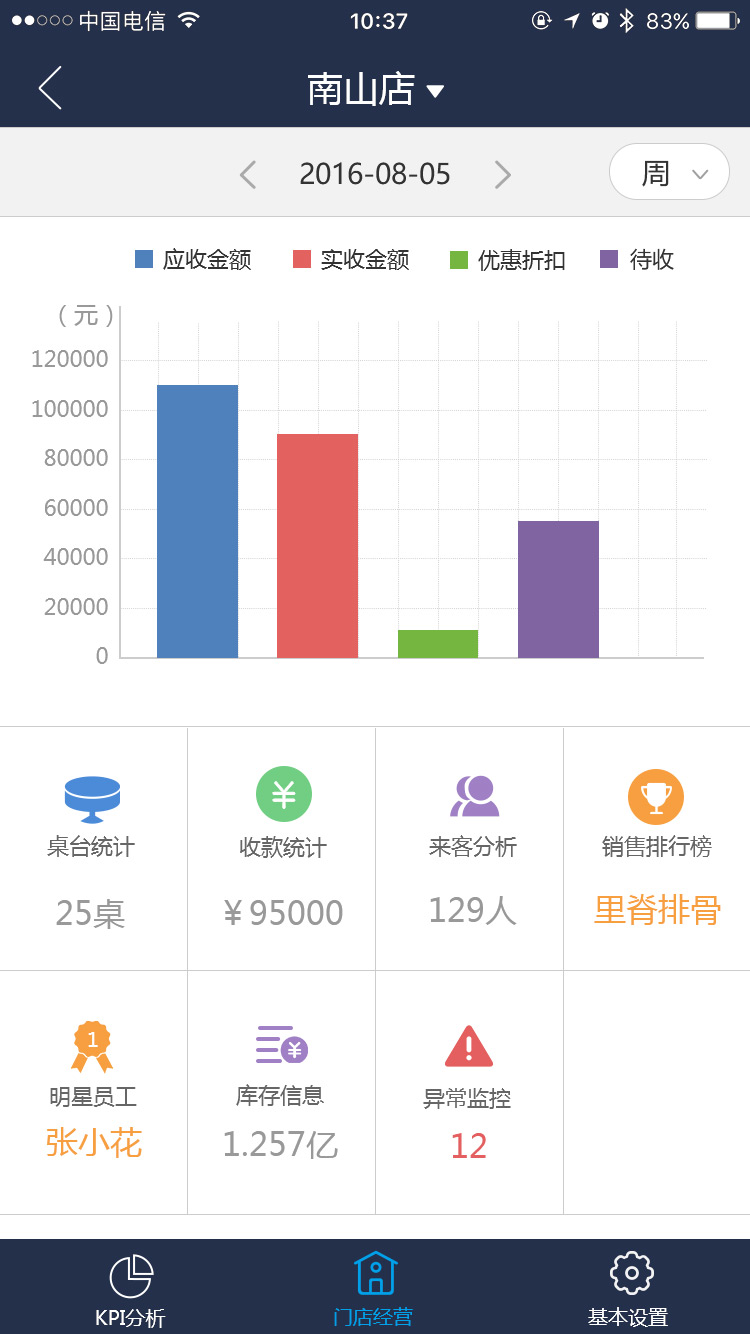Check the 异常监控 alerts
750x1334 pixels.
click(468, 1092)
